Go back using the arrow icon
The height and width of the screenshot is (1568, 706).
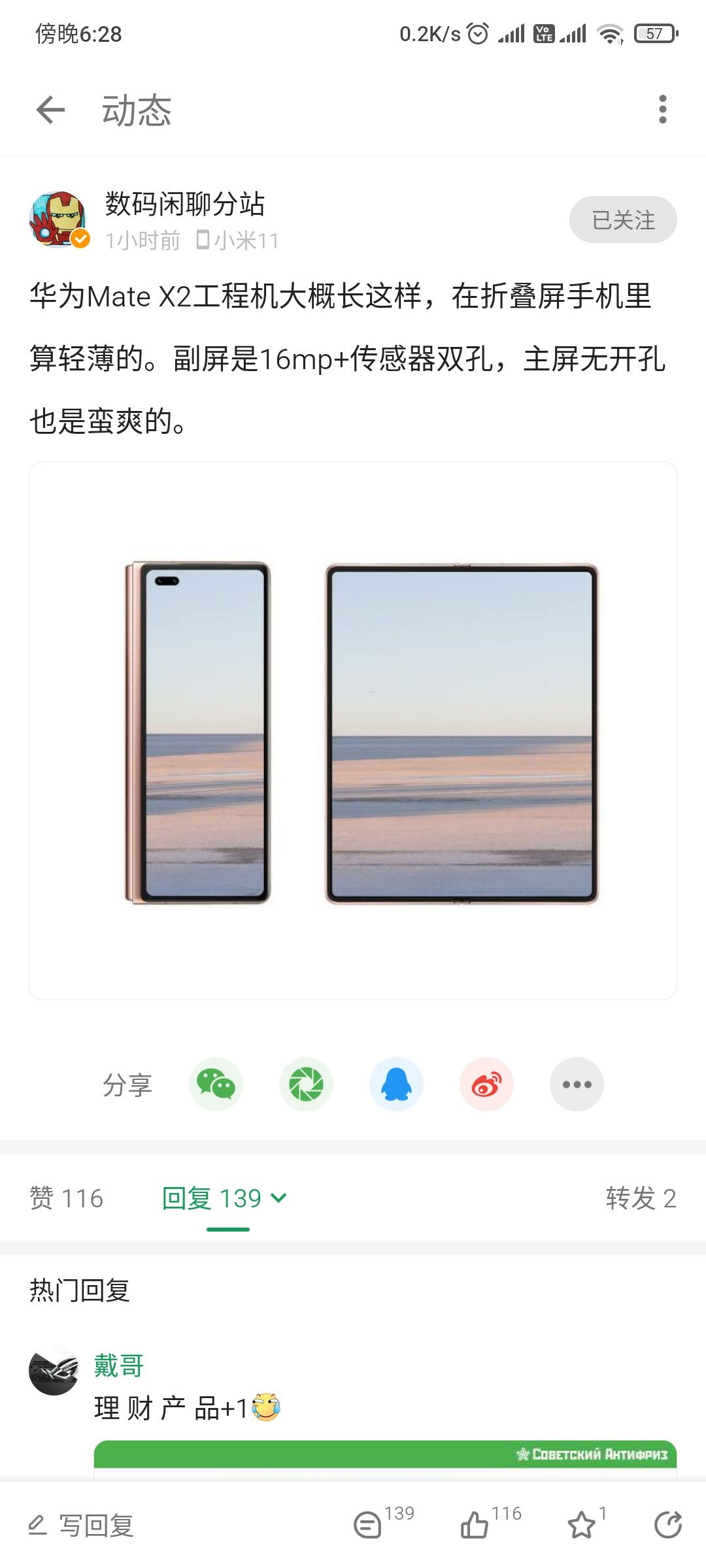click(51, 109)
